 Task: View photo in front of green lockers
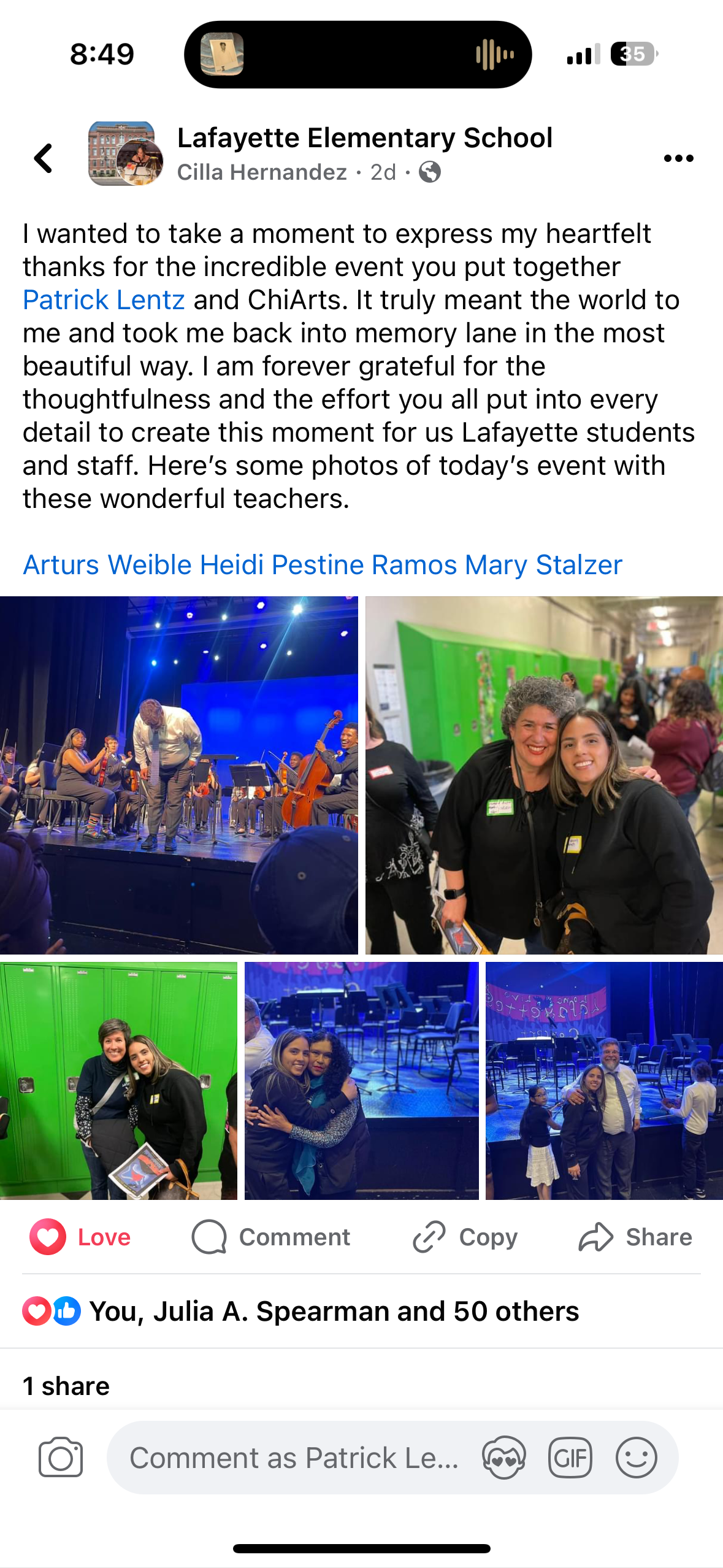click(x=118, y=1080)
